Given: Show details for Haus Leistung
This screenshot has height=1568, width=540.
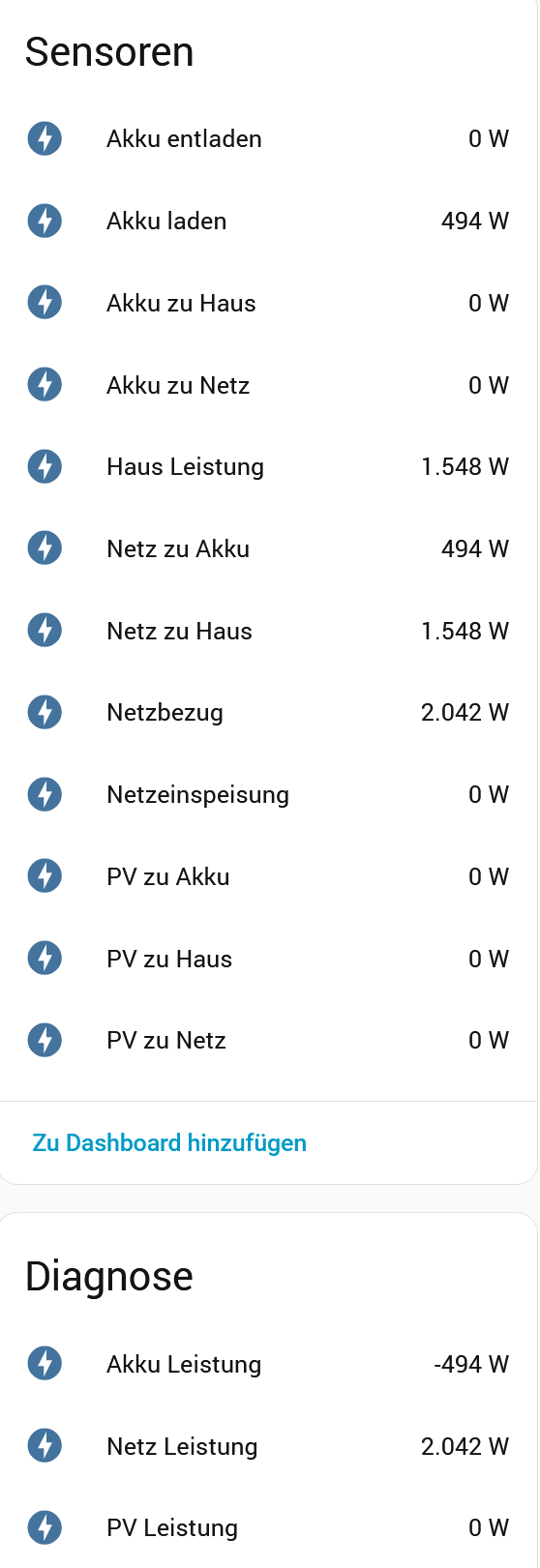Looking at the screenshot, I should pos(268,466).
